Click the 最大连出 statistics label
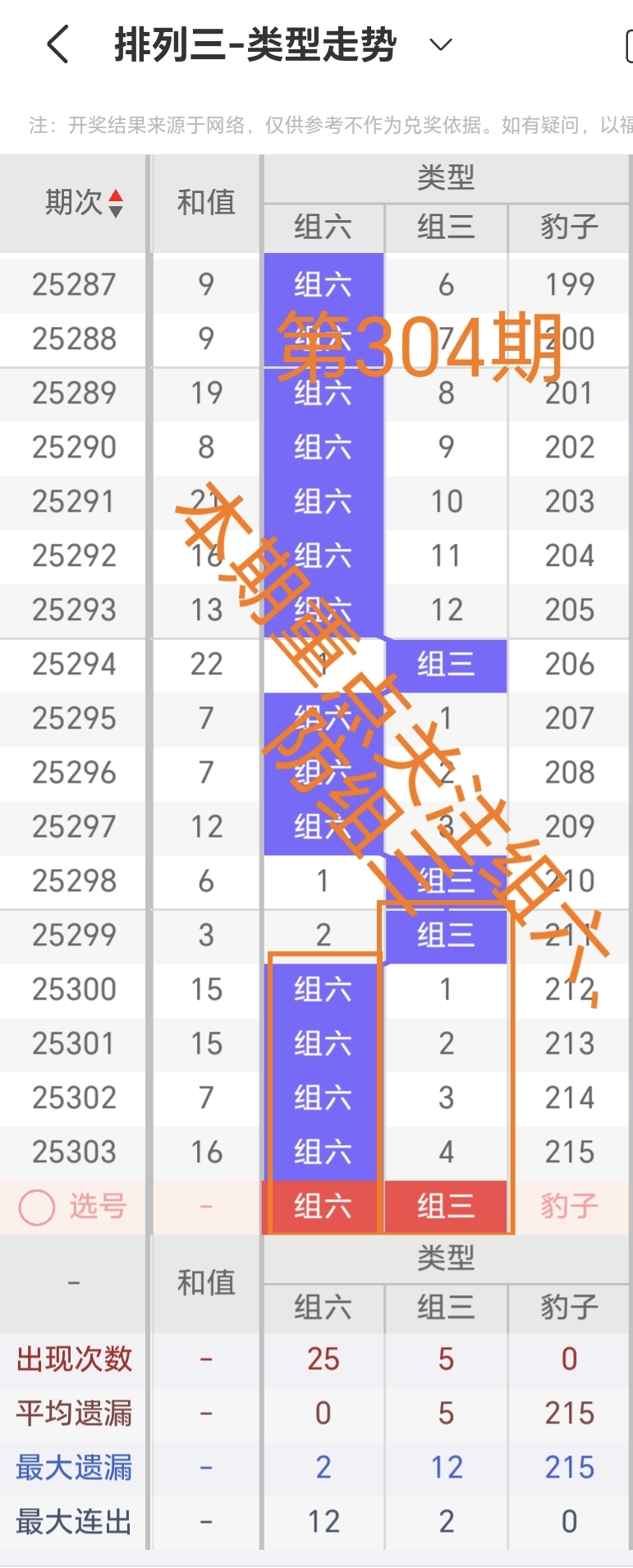This screenshot has width=633, height=1568. click(74, 1520)
